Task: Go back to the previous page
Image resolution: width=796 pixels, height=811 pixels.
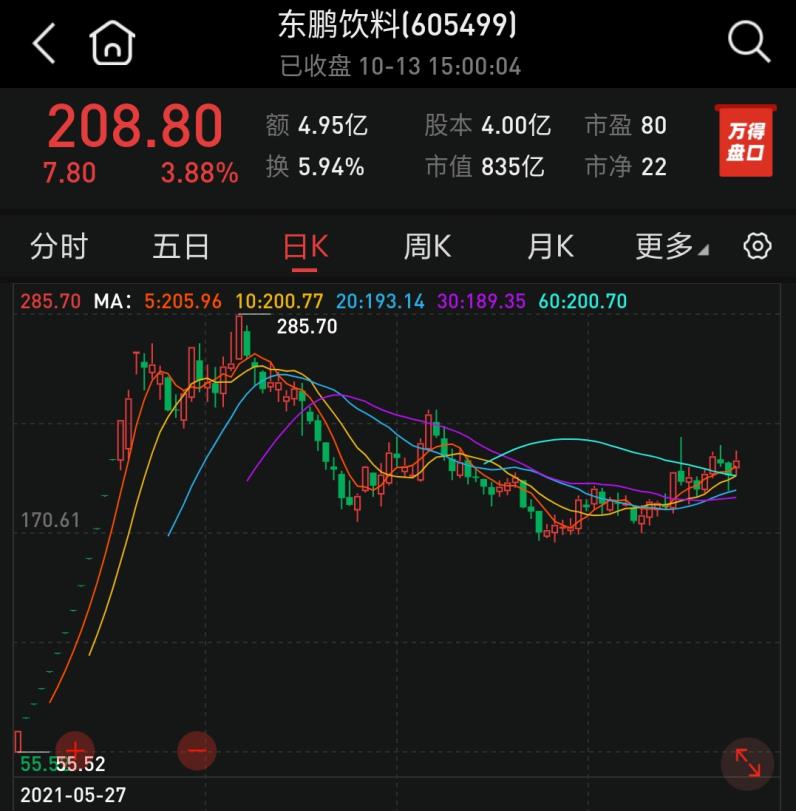Action: [44, 44]
